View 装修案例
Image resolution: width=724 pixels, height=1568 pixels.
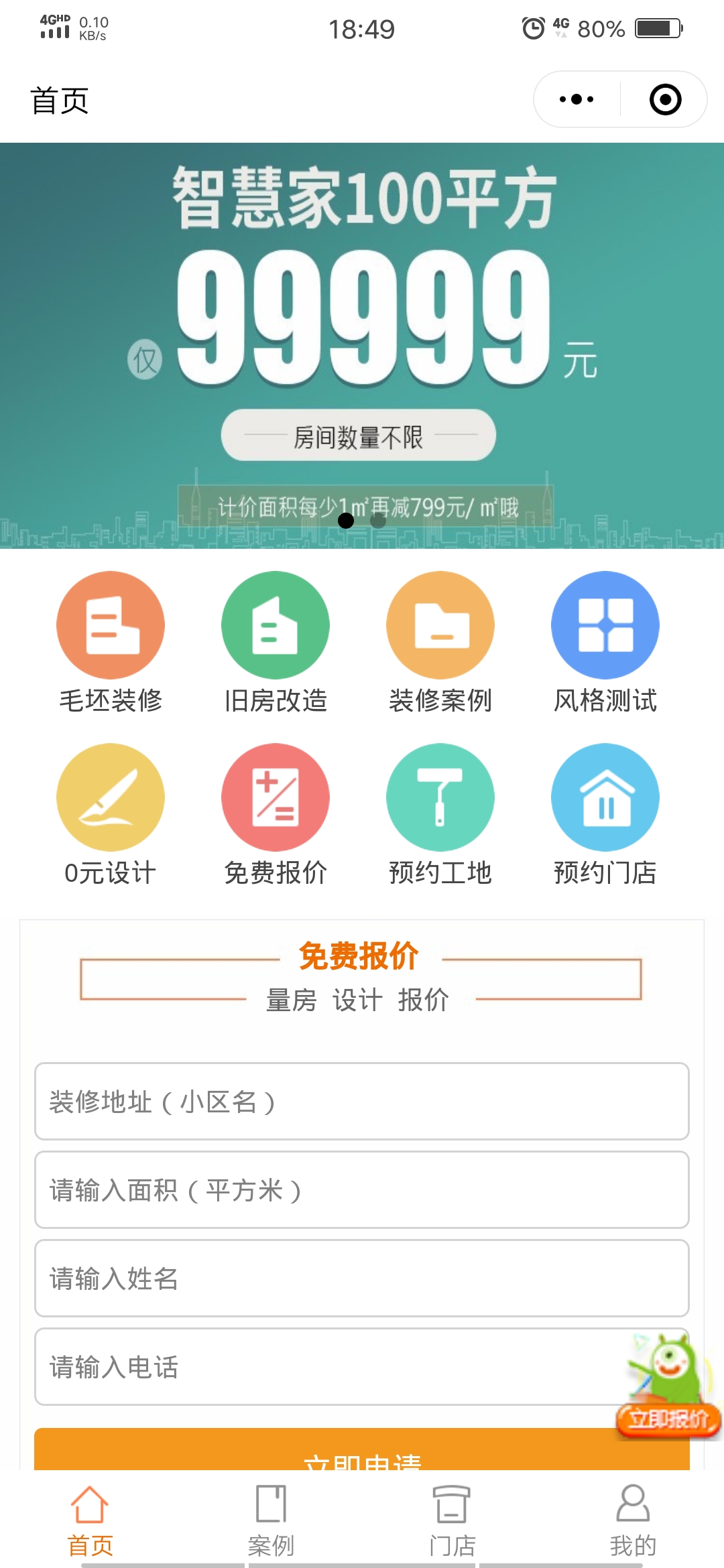(440, 626)
